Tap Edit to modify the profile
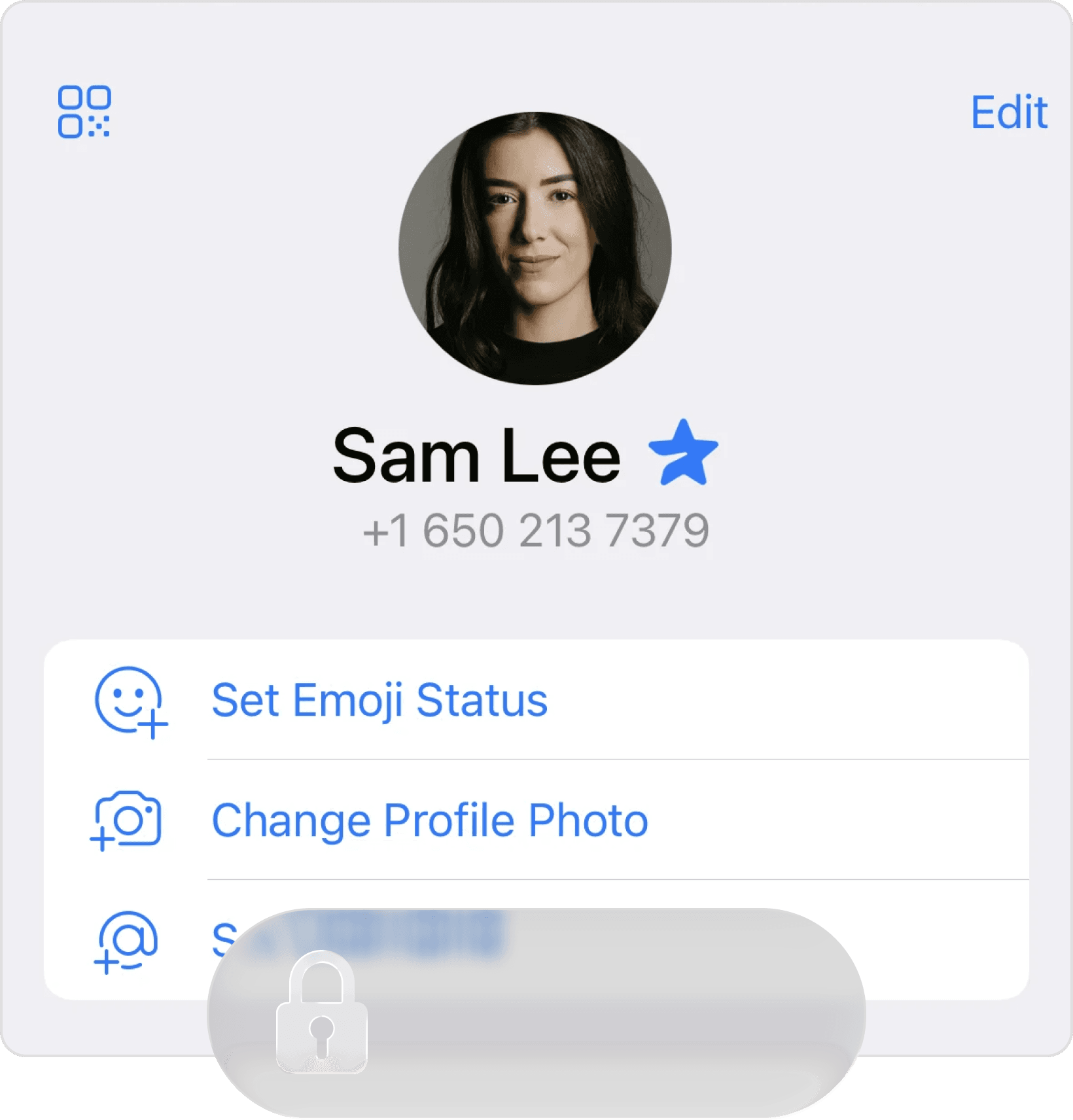 (x=1008, y=113)
